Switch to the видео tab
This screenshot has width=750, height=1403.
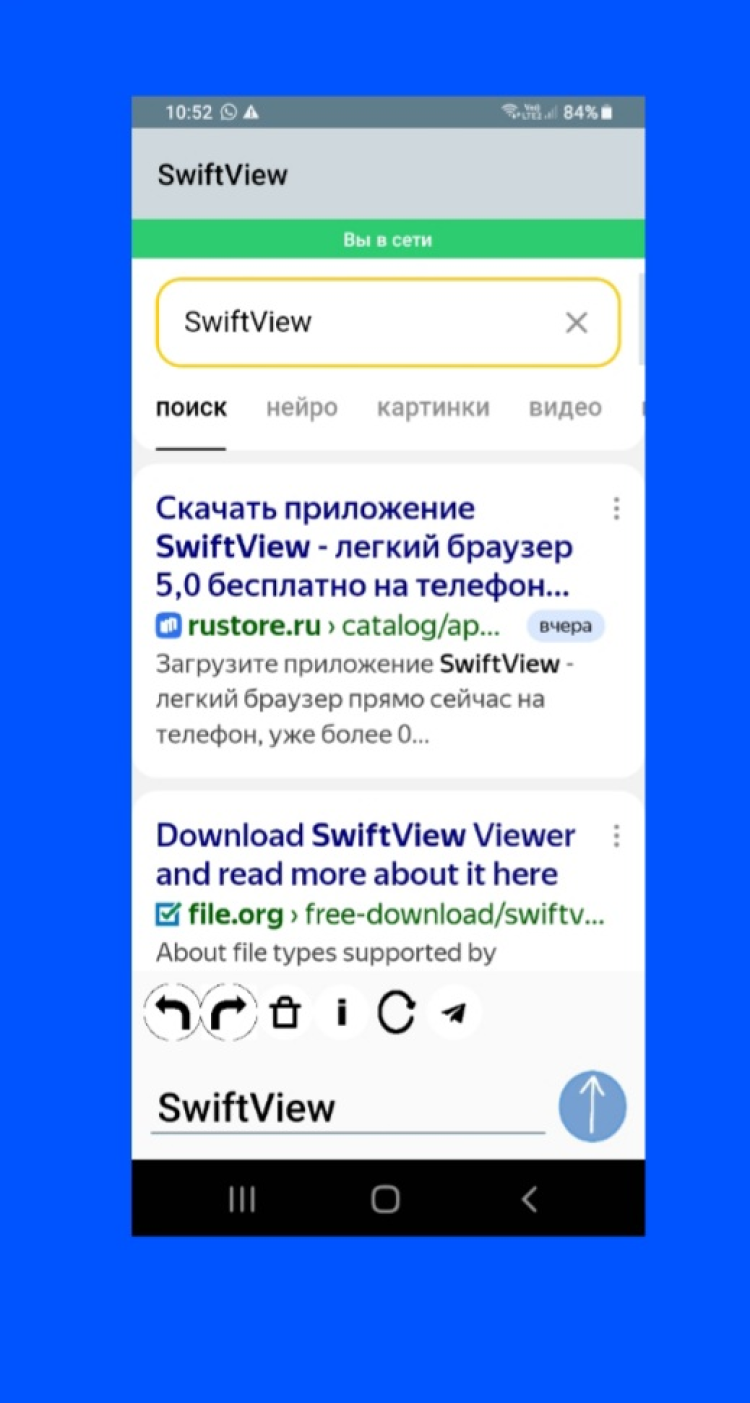565,408
